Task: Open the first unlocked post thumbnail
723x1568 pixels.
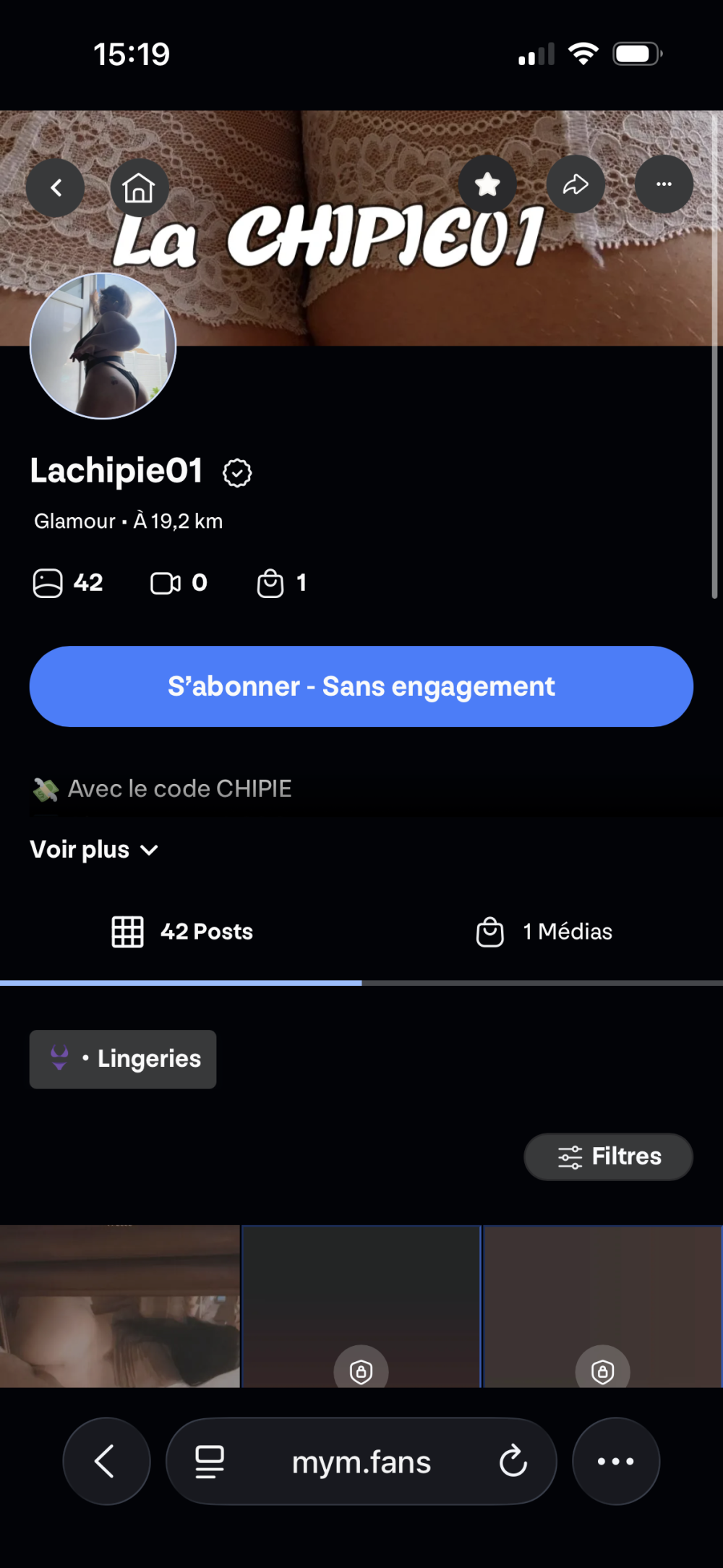Action: click(x=119, y=1306)
